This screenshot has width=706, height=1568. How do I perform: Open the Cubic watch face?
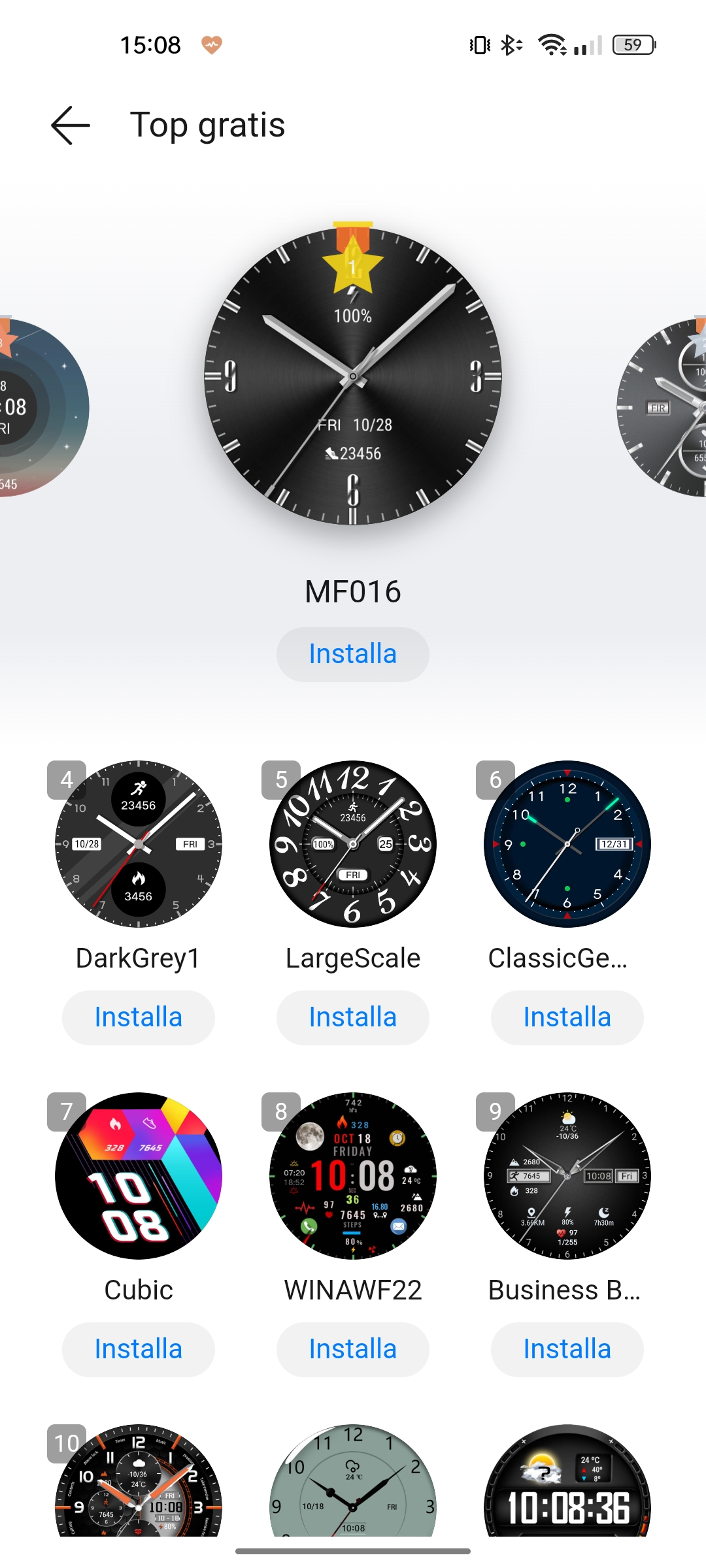pyautogui.click(x=139, y=1176)
